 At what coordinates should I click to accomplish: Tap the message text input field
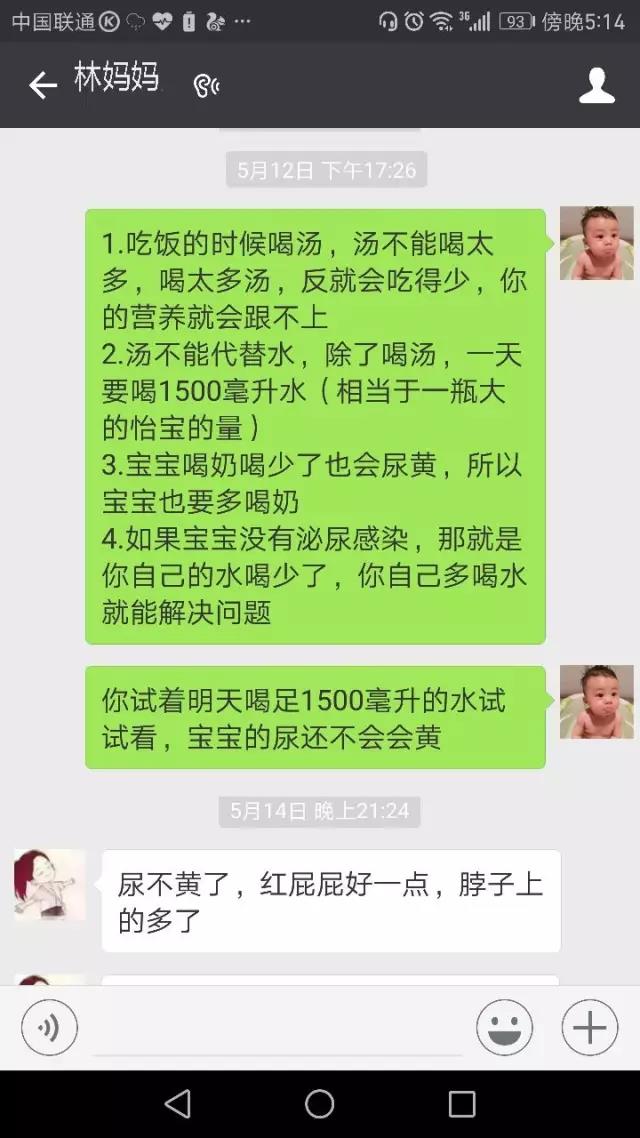[278, 1029]
